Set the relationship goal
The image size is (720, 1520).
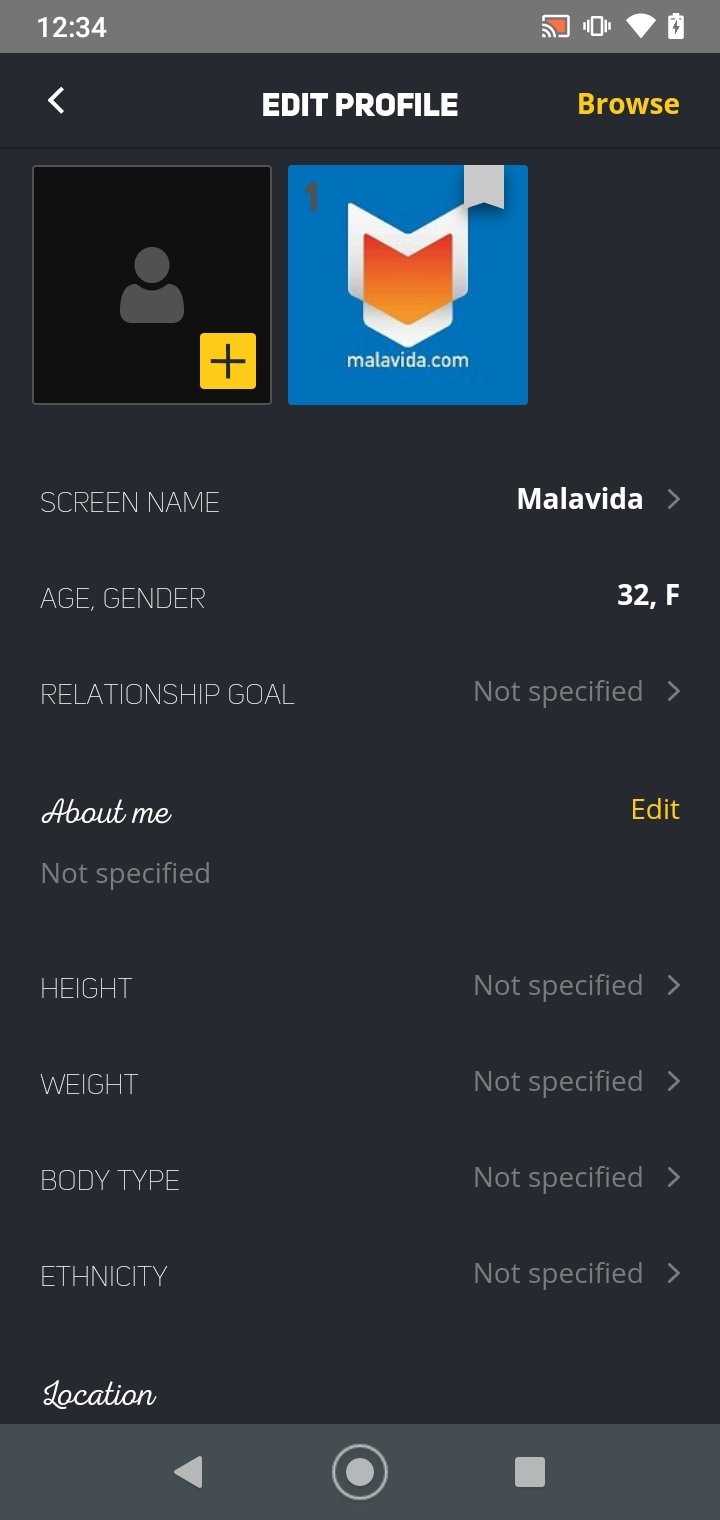tap(360, 692)
